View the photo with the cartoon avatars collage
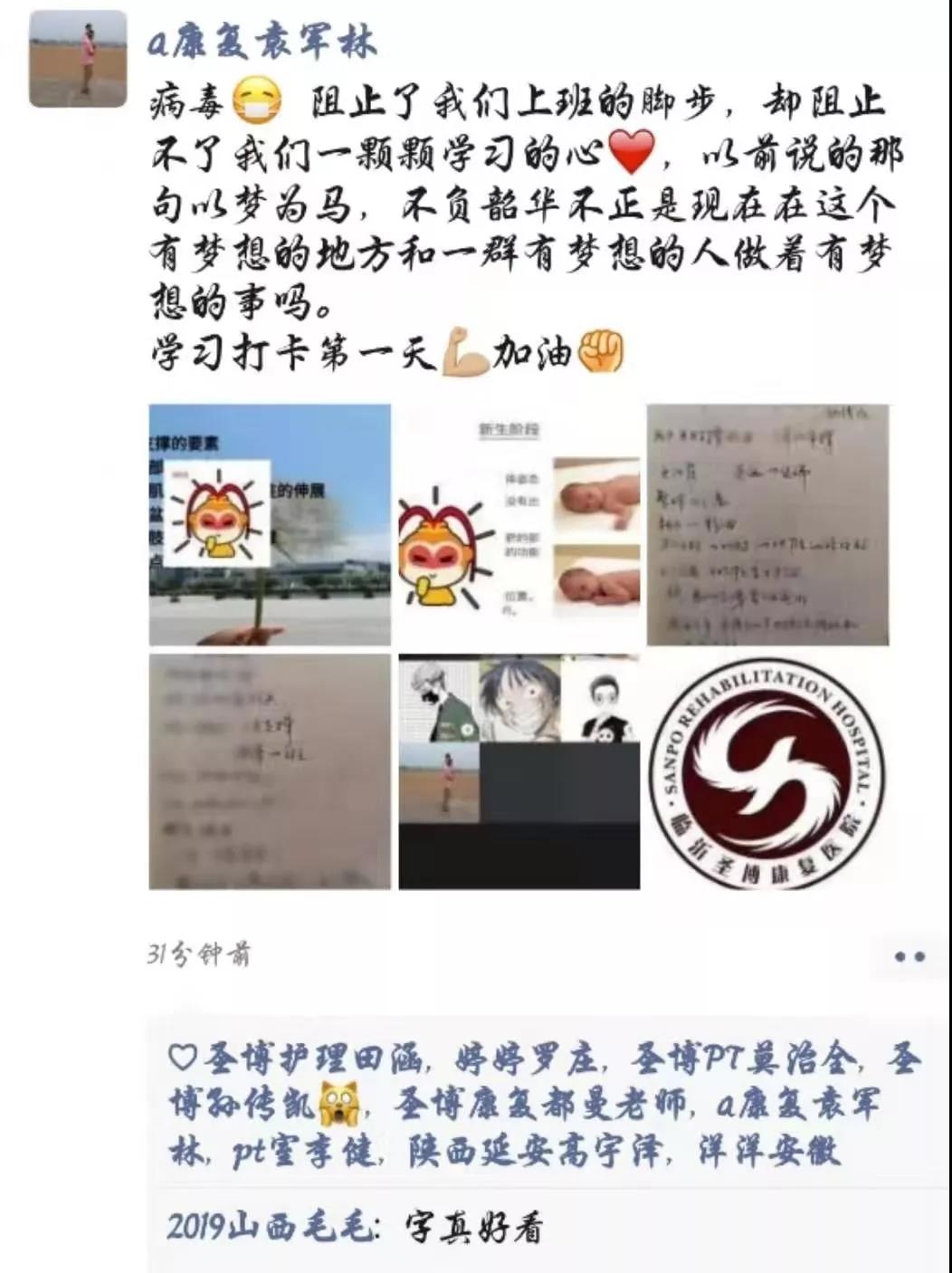 point(519,771)
